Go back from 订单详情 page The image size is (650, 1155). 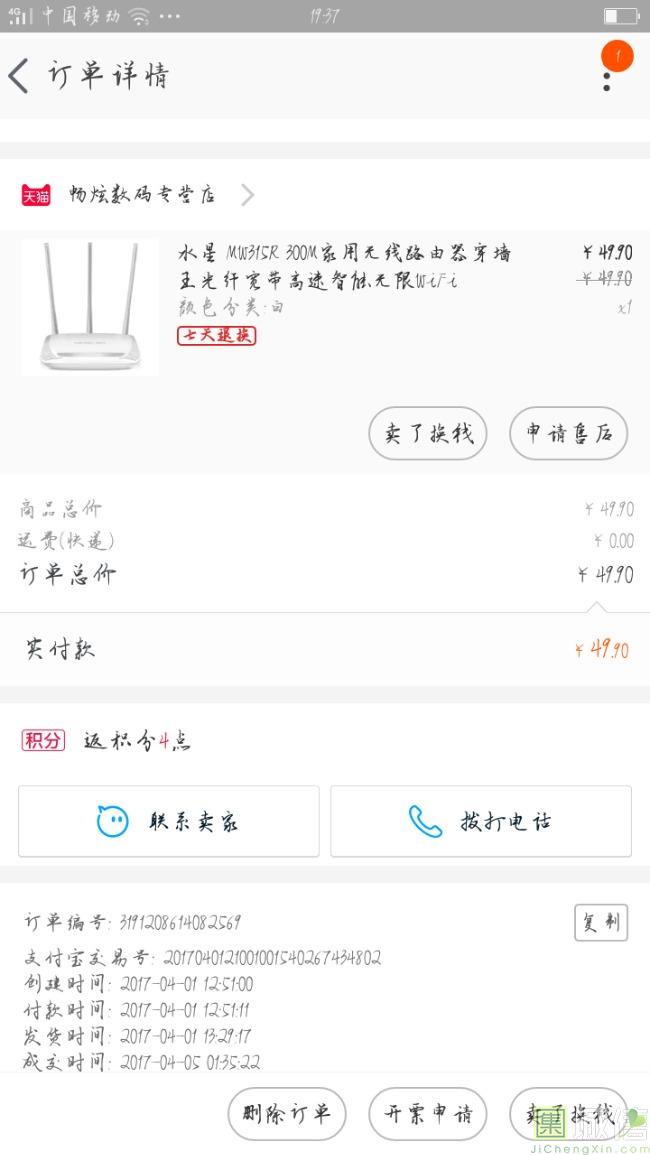coord(19,76)
